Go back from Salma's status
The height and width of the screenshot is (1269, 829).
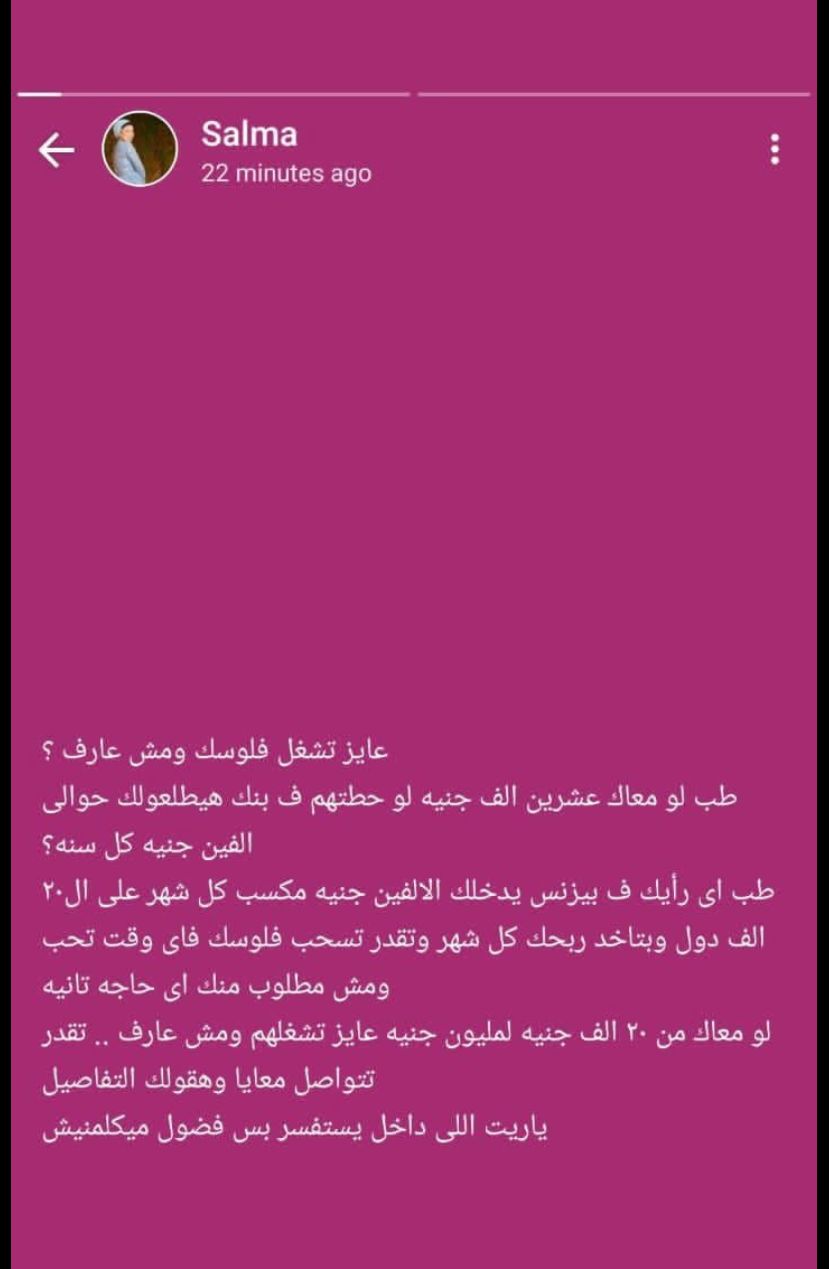[x=56, y=150]
